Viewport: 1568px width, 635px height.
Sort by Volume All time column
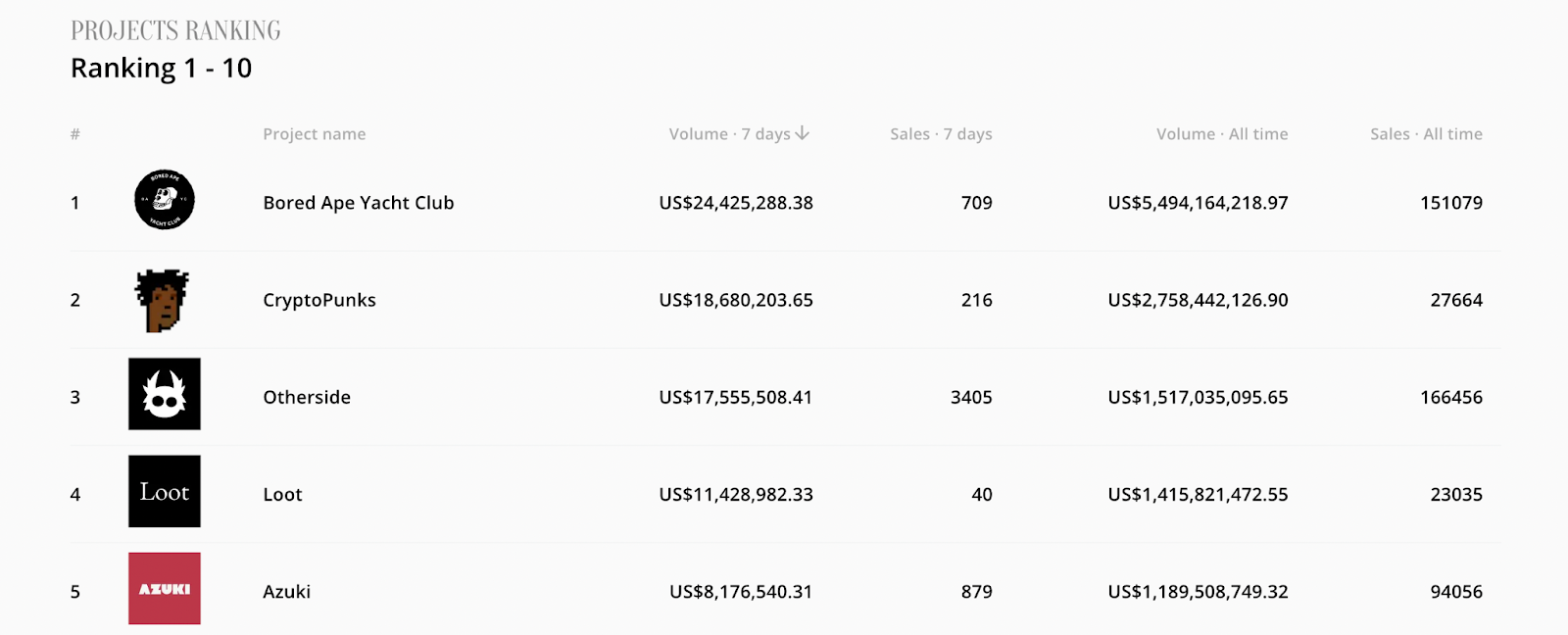coord(1221,134)
